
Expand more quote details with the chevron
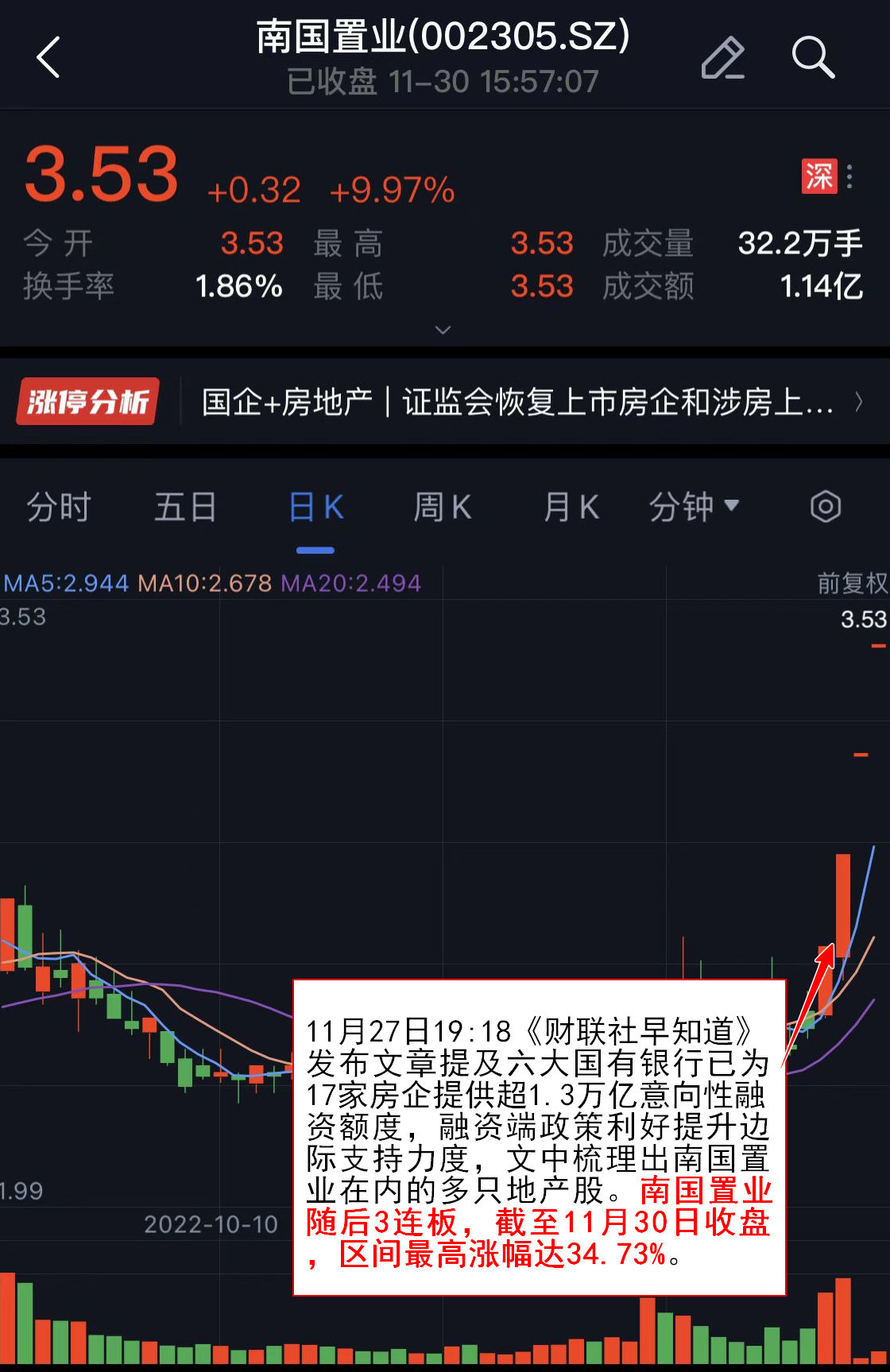pyautogui.click(x=443, y=330)
